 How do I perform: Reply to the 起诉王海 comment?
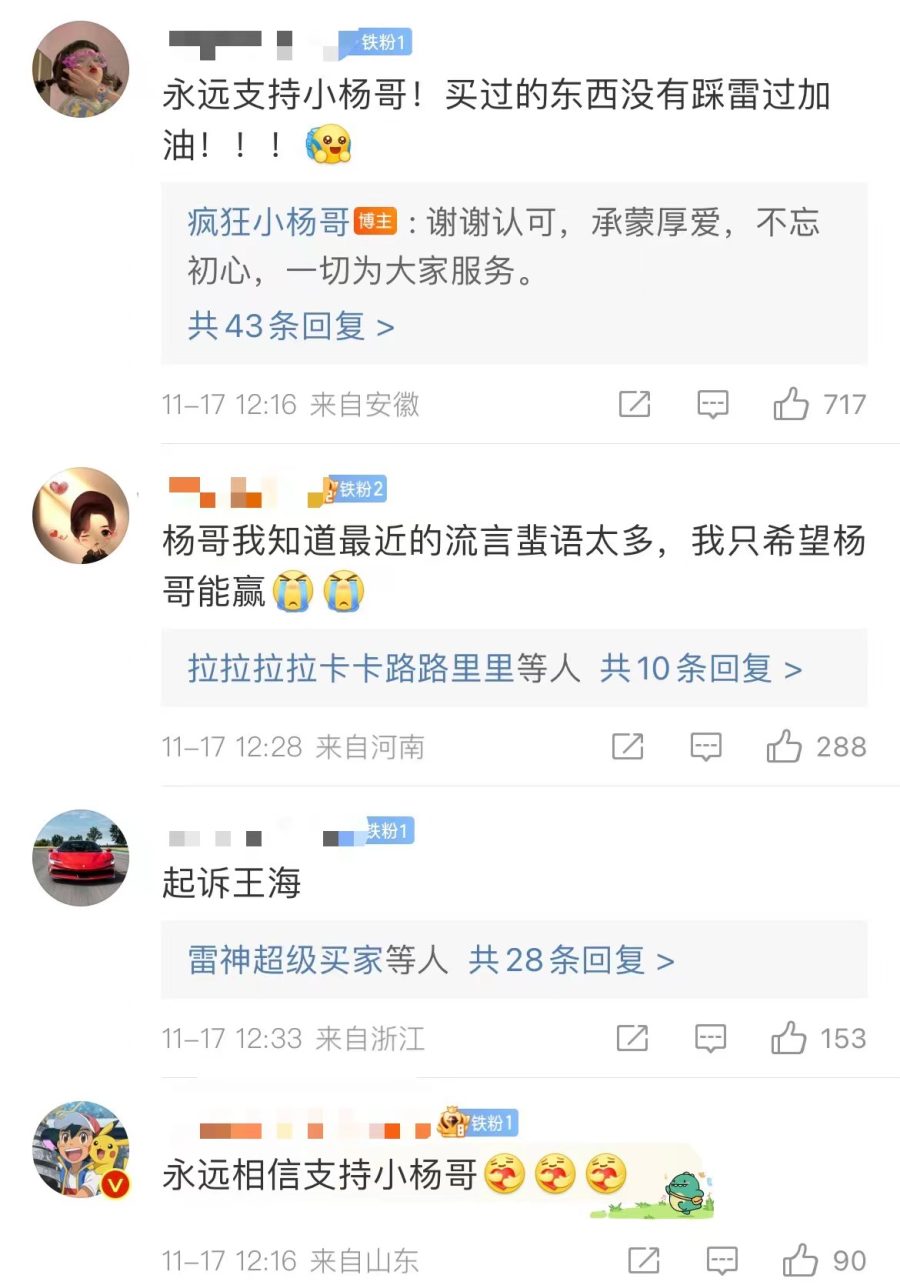pyautogui.click(x=711, y=1038)
